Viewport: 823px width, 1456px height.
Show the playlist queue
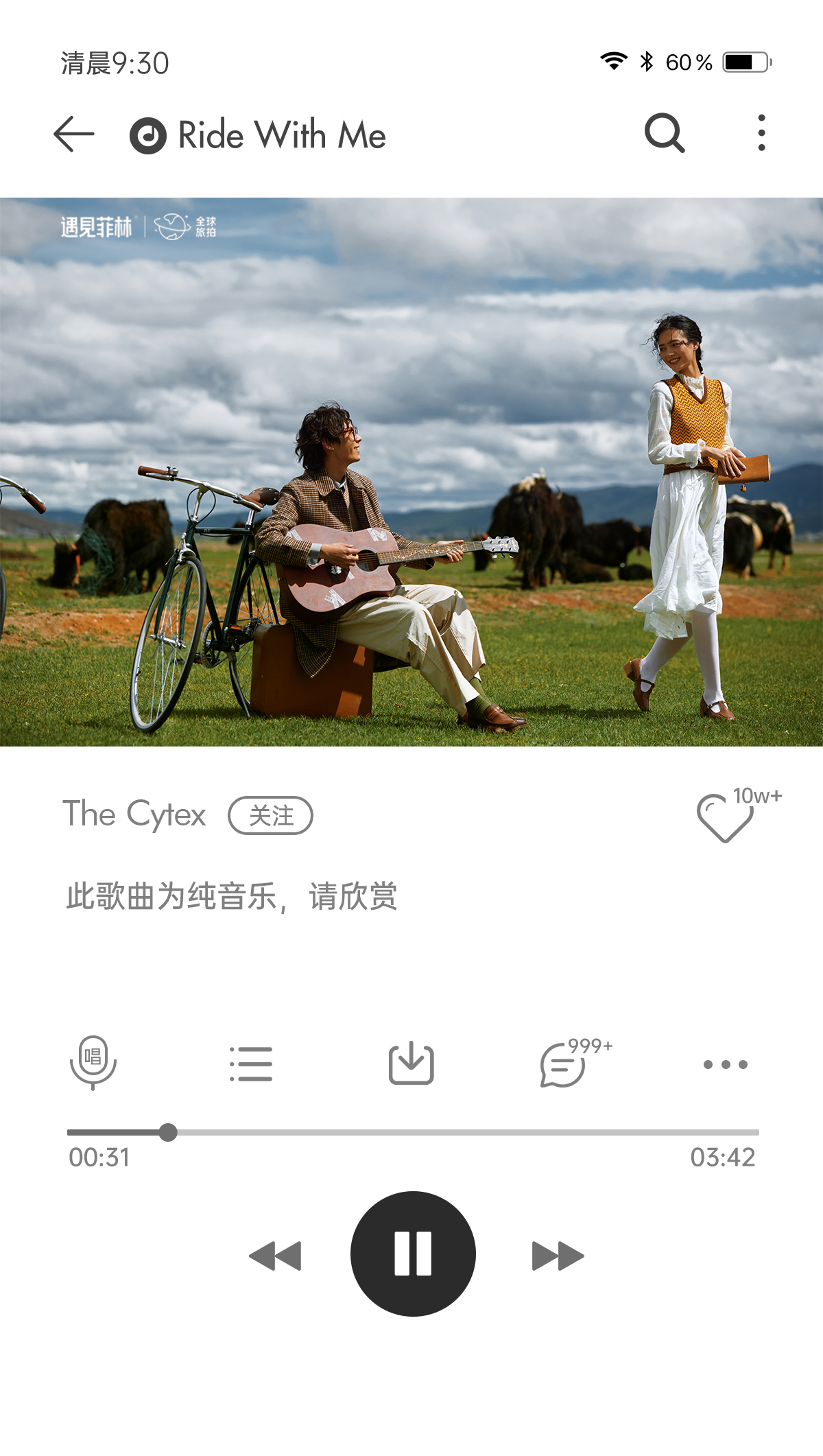pos(251,1064)
